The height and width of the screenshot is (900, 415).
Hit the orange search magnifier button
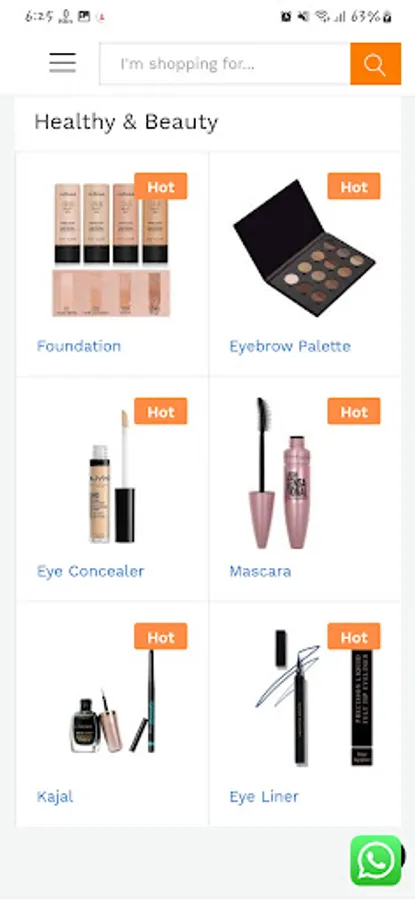tap(375, 64)
